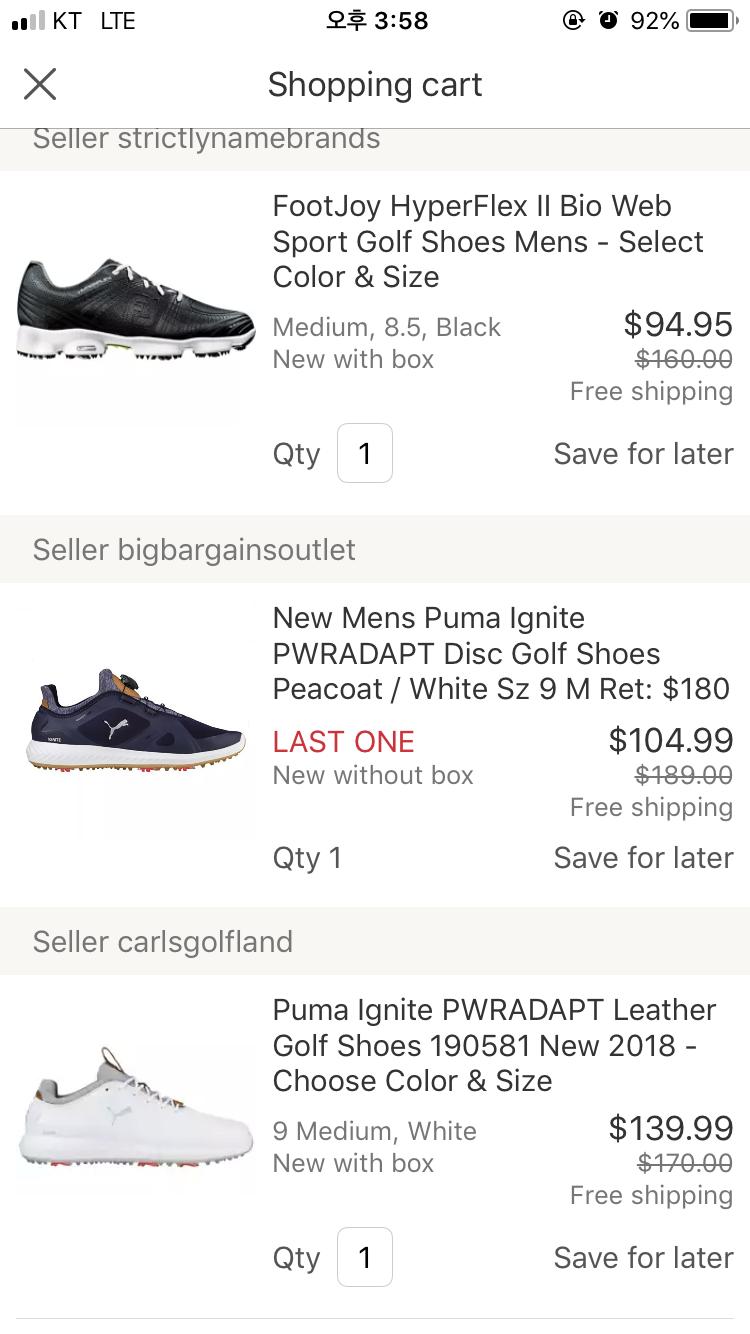Close the shopping cart
750x1334 pixels.
click(x=40, y=85)
